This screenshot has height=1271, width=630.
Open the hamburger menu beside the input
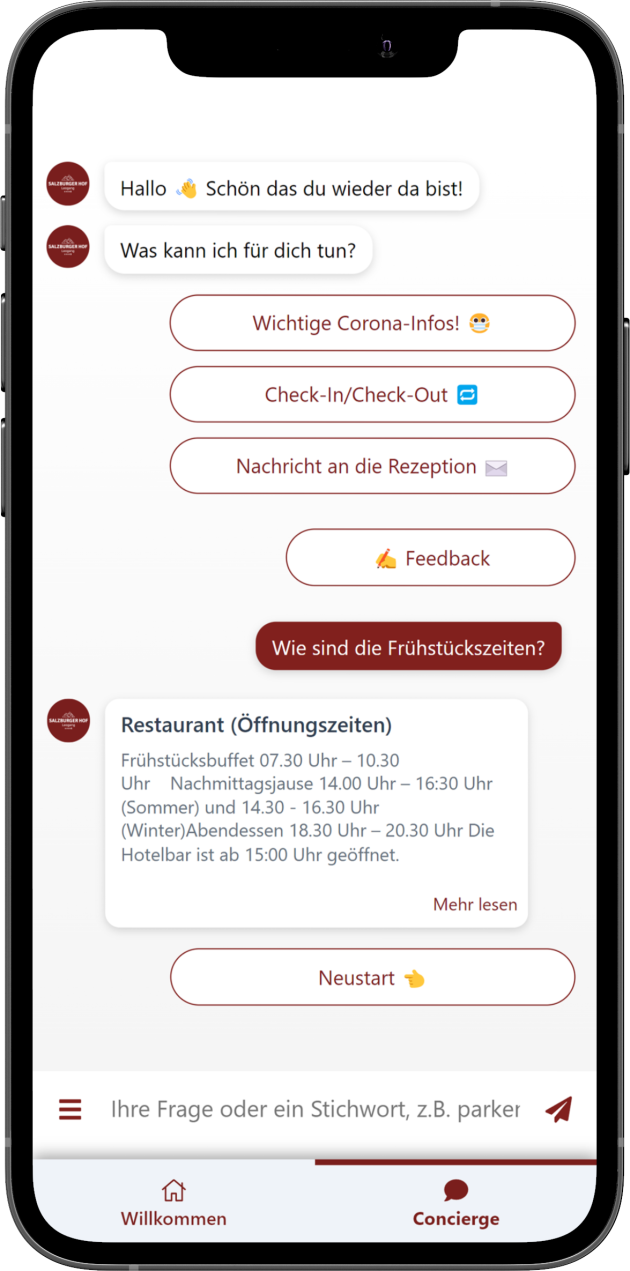[70, 1109]
